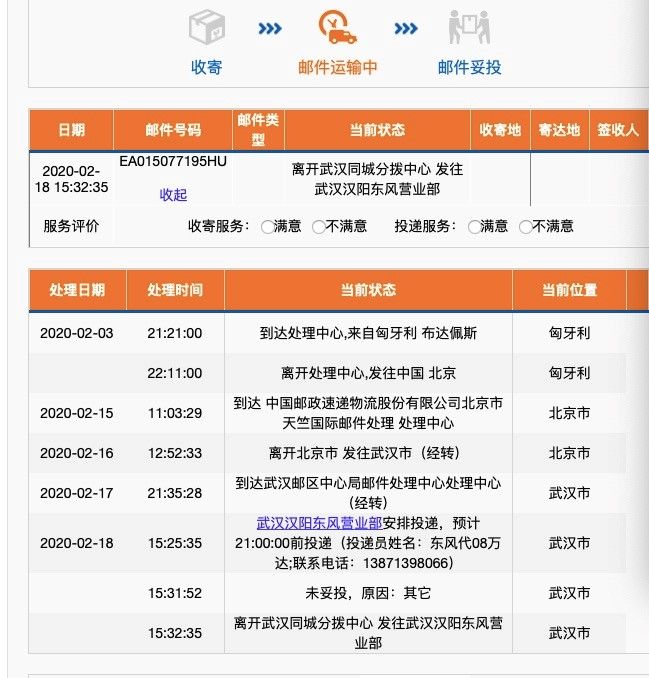Open the 武汉汉阳东风营业部 link

click(x=319, y=523)
